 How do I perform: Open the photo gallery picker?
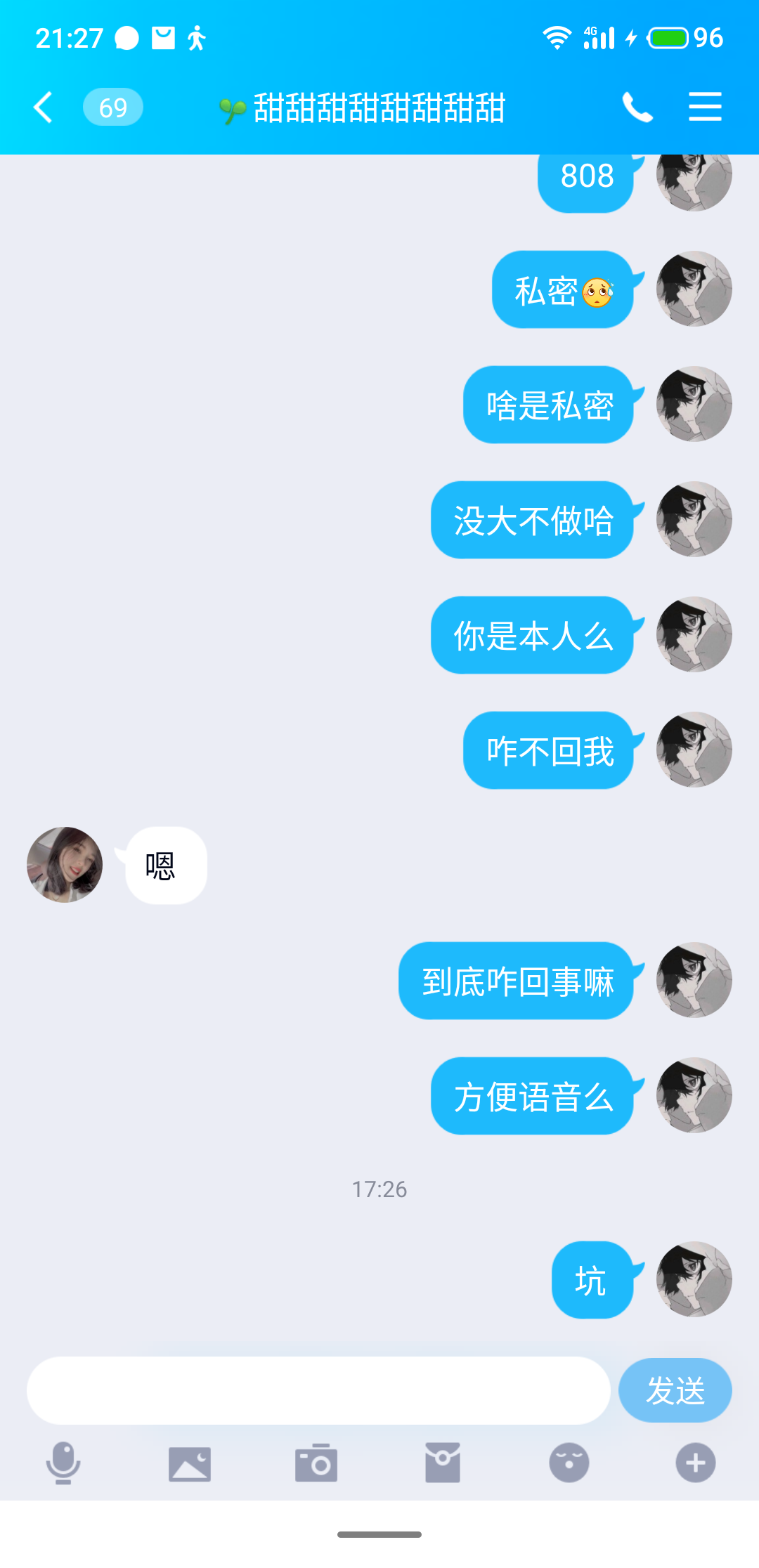click(x=190, y=1463)
